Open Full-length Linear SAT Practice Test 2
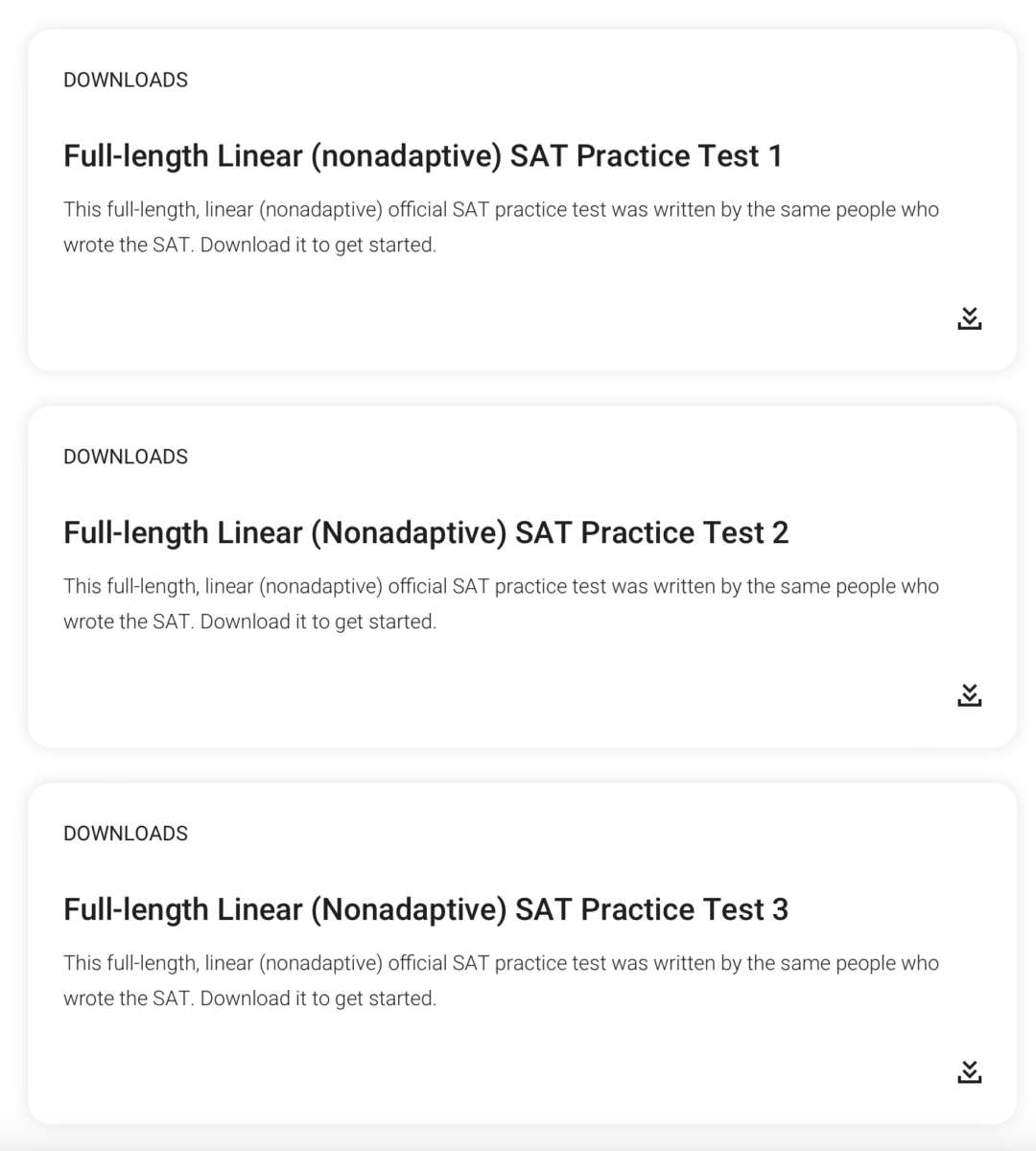Image resolution: width=1036 pixels, height=1151 pixels. [426, 532]
